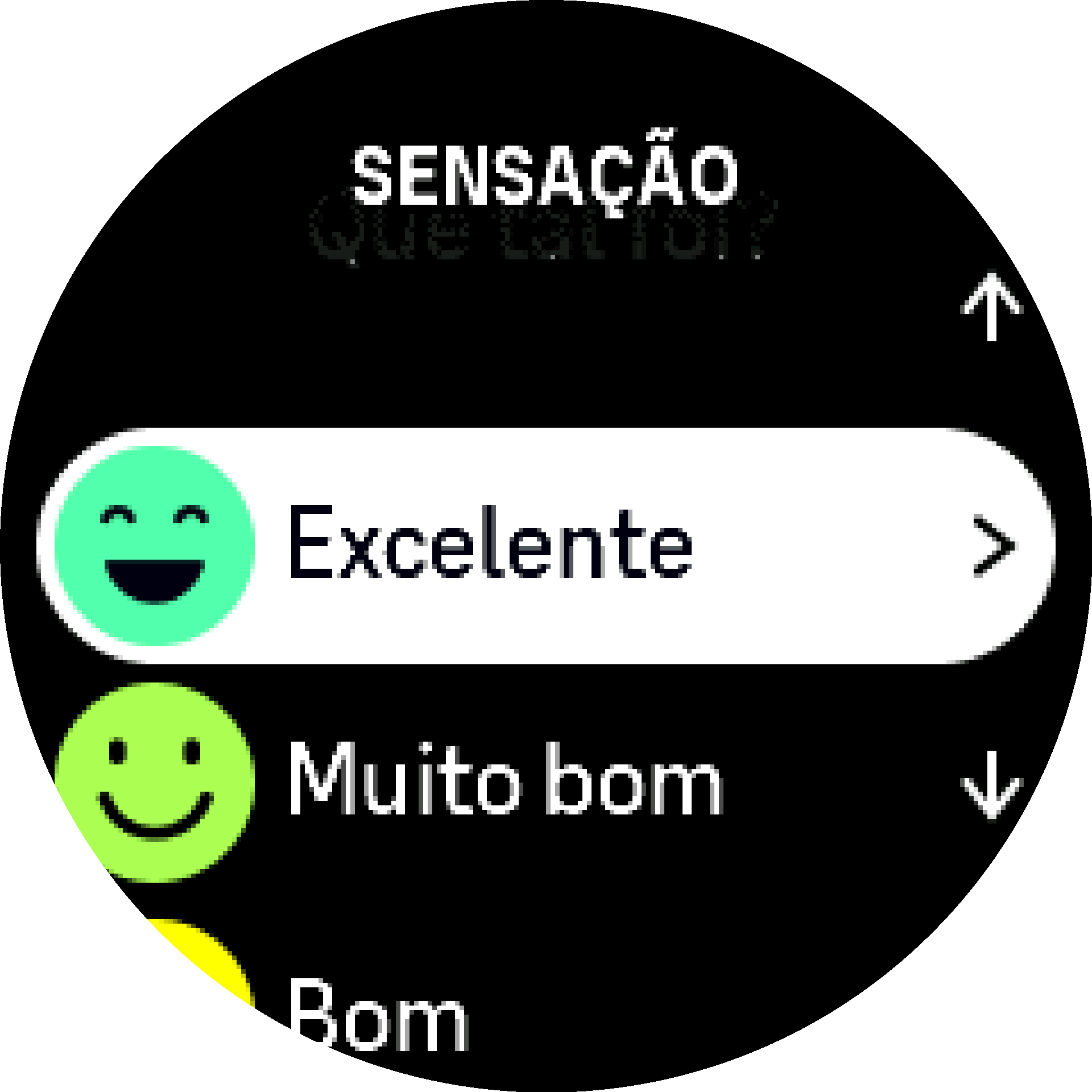The width and height of the screenshot is (1092, 1092).
Task: Tap the down arrow indicator
Action: [991, 784]
